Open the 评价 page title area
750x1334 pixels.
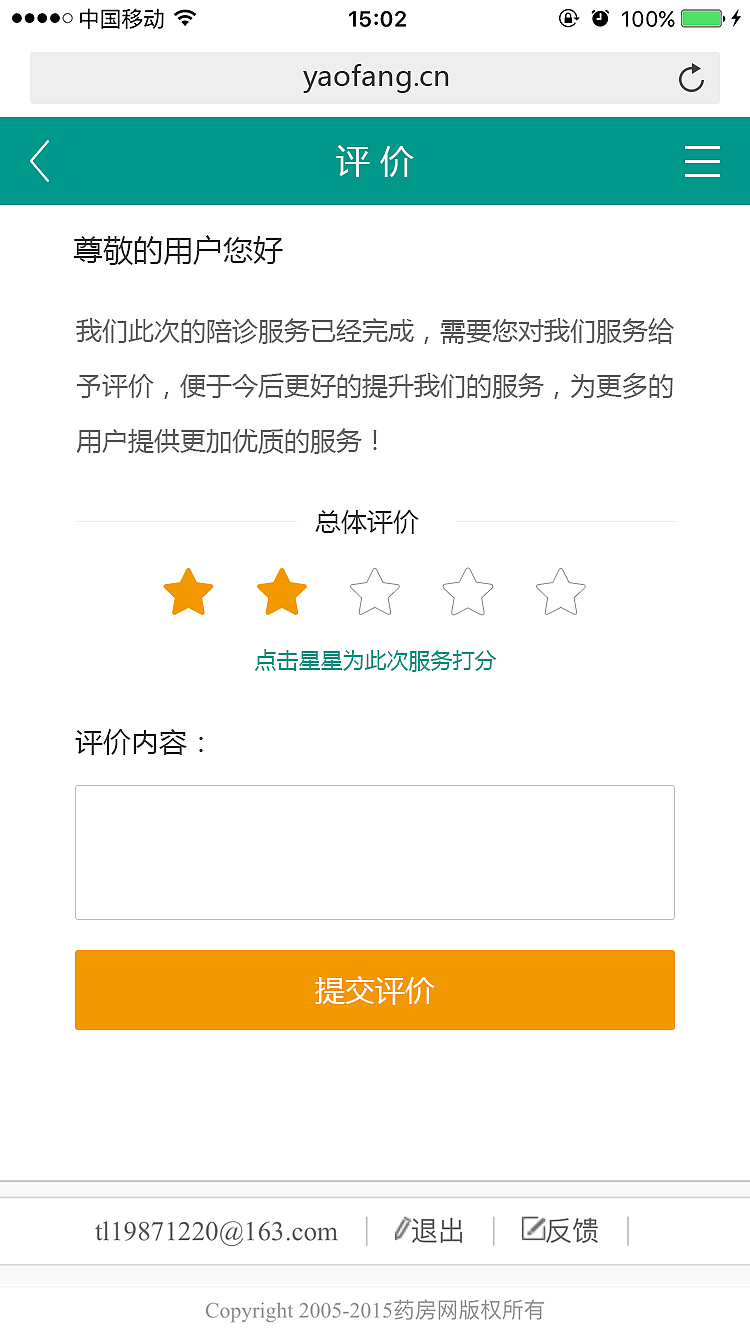(375, 160)
